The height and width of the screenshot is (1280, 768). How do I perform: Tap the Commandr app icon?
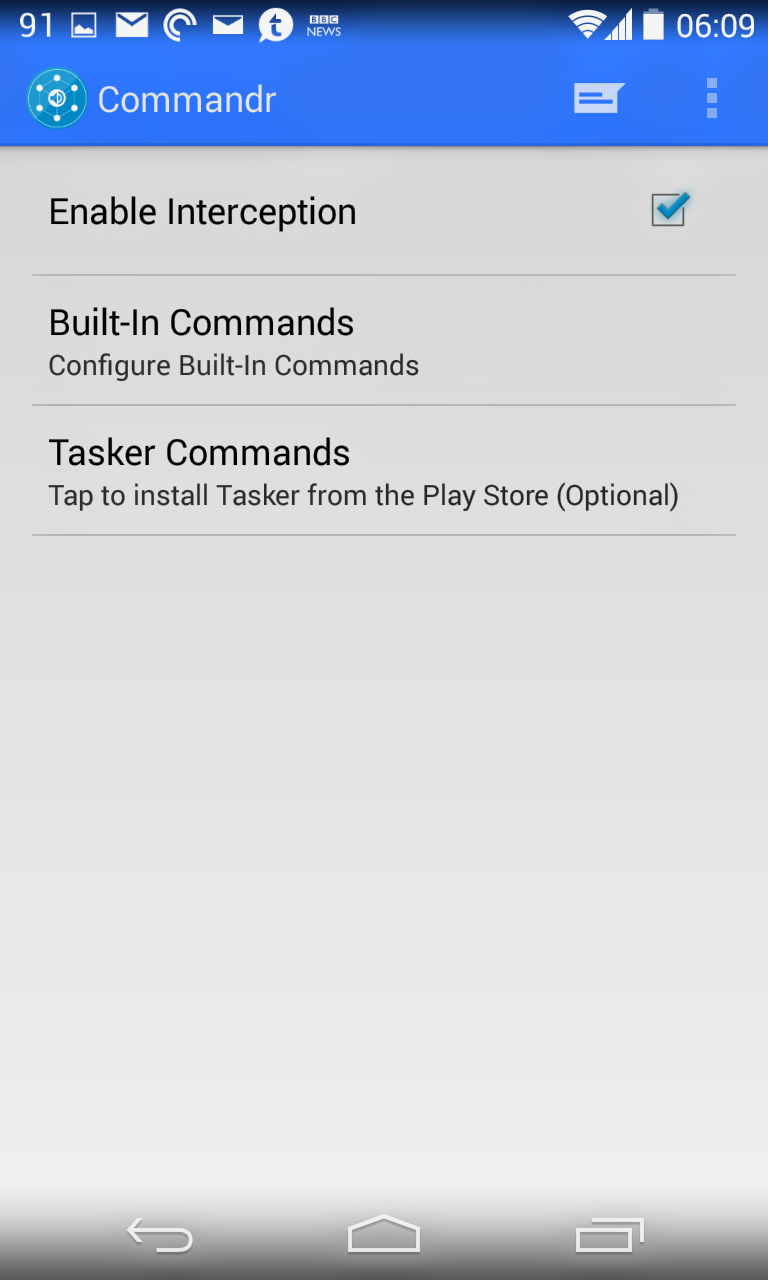[x=57, y=99]
